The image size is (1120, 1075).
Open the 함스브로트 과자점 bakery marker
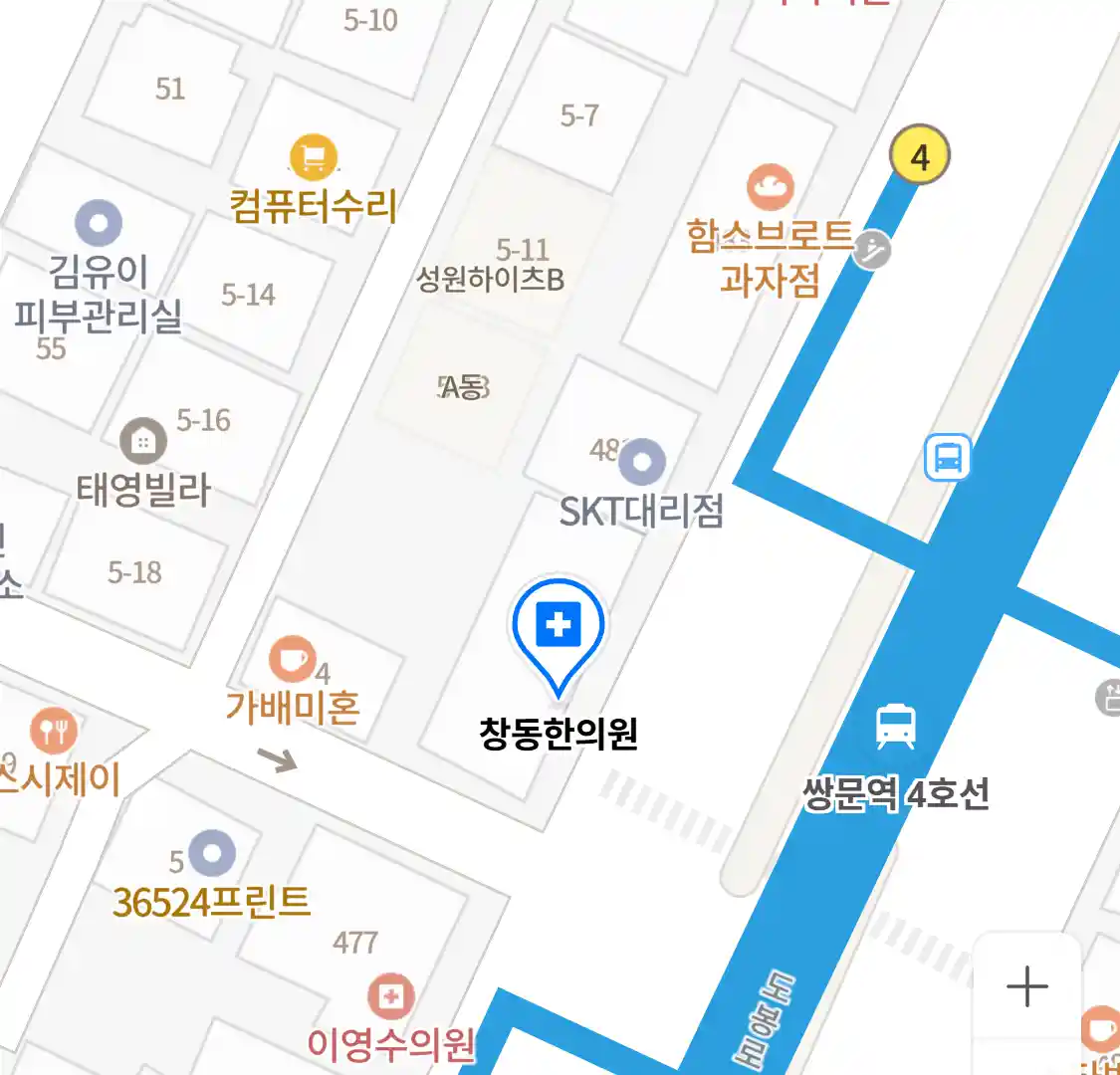coord(771,187)
